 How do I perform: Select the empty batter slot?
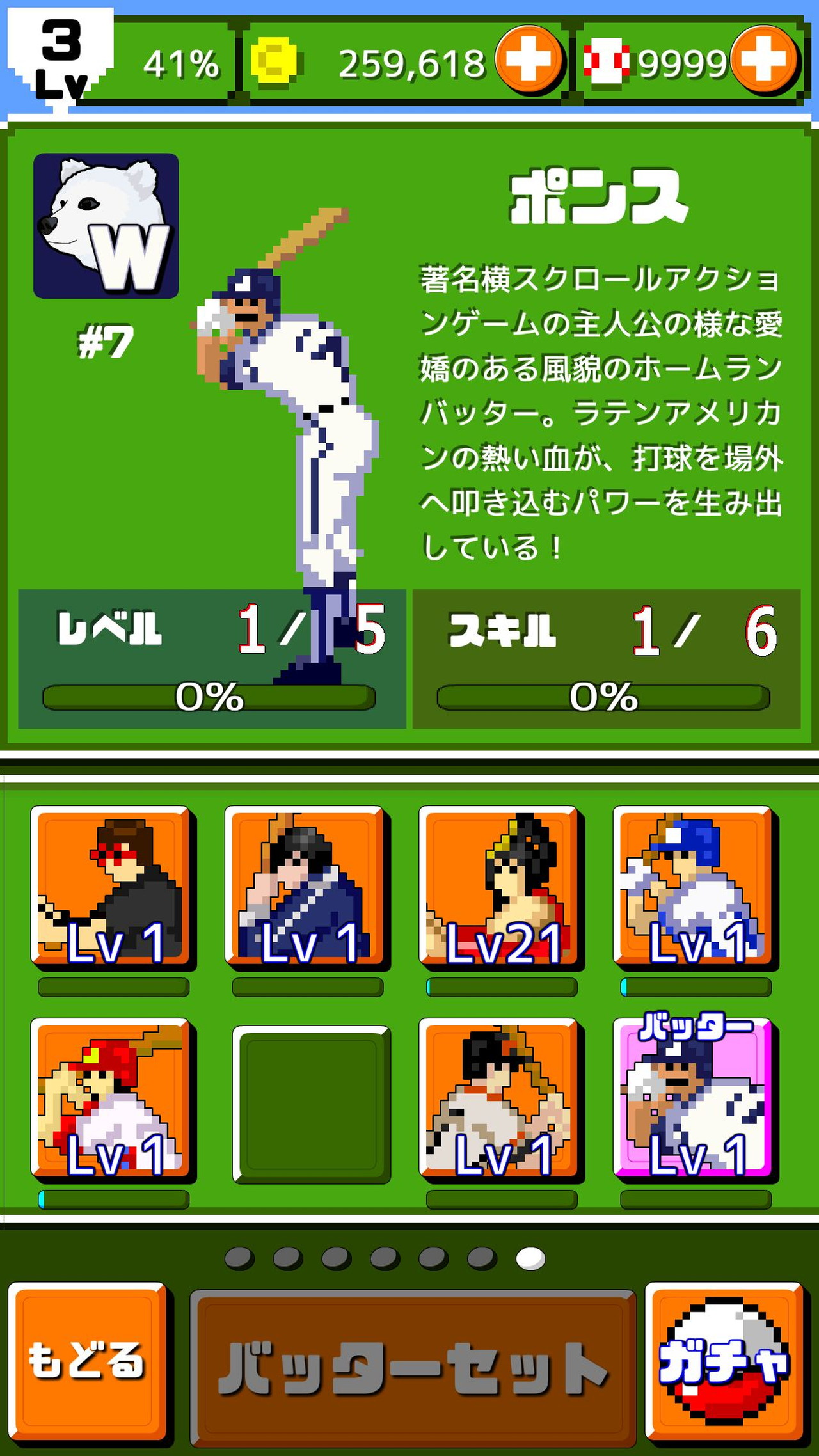(x=312, y=1104)
